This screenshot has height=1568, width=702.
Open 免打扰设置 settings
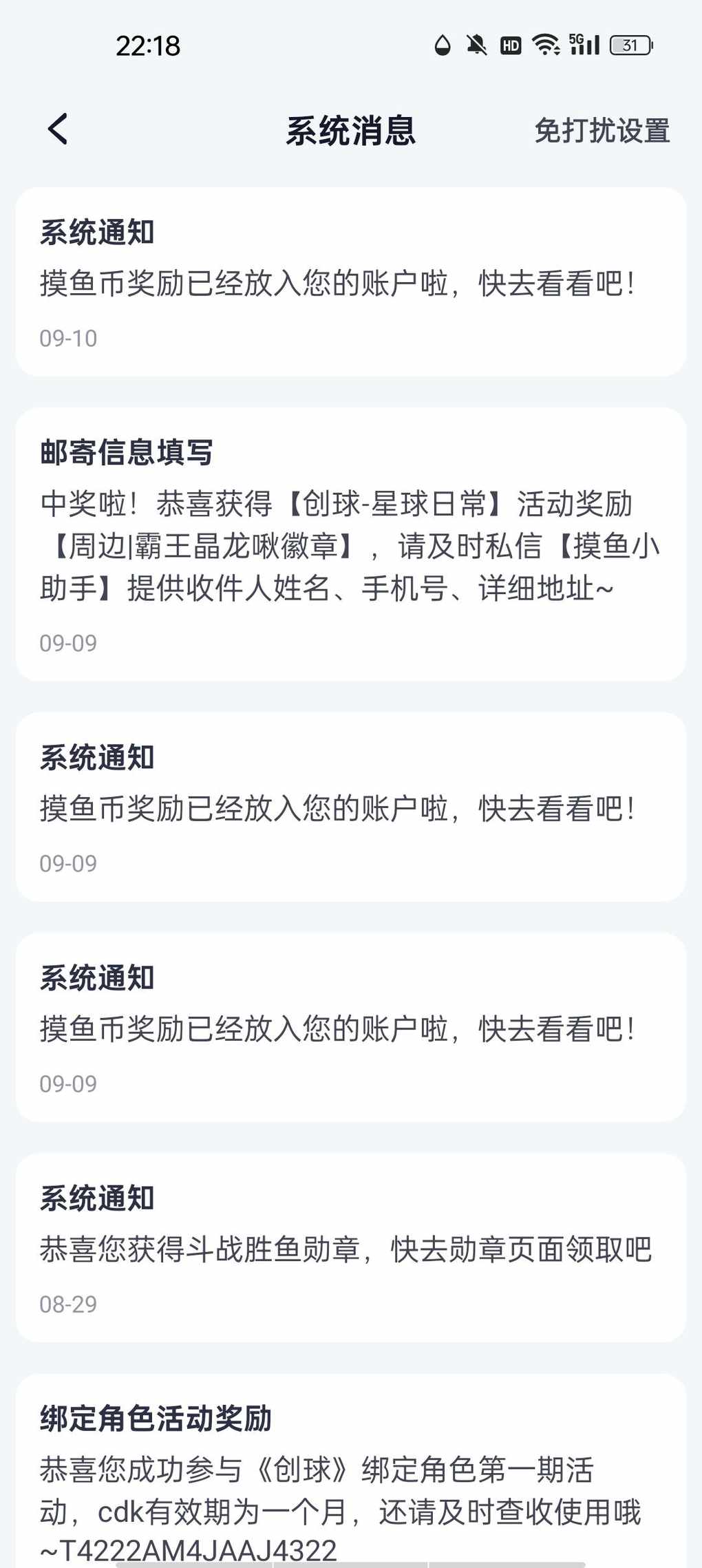pos(602,131)
